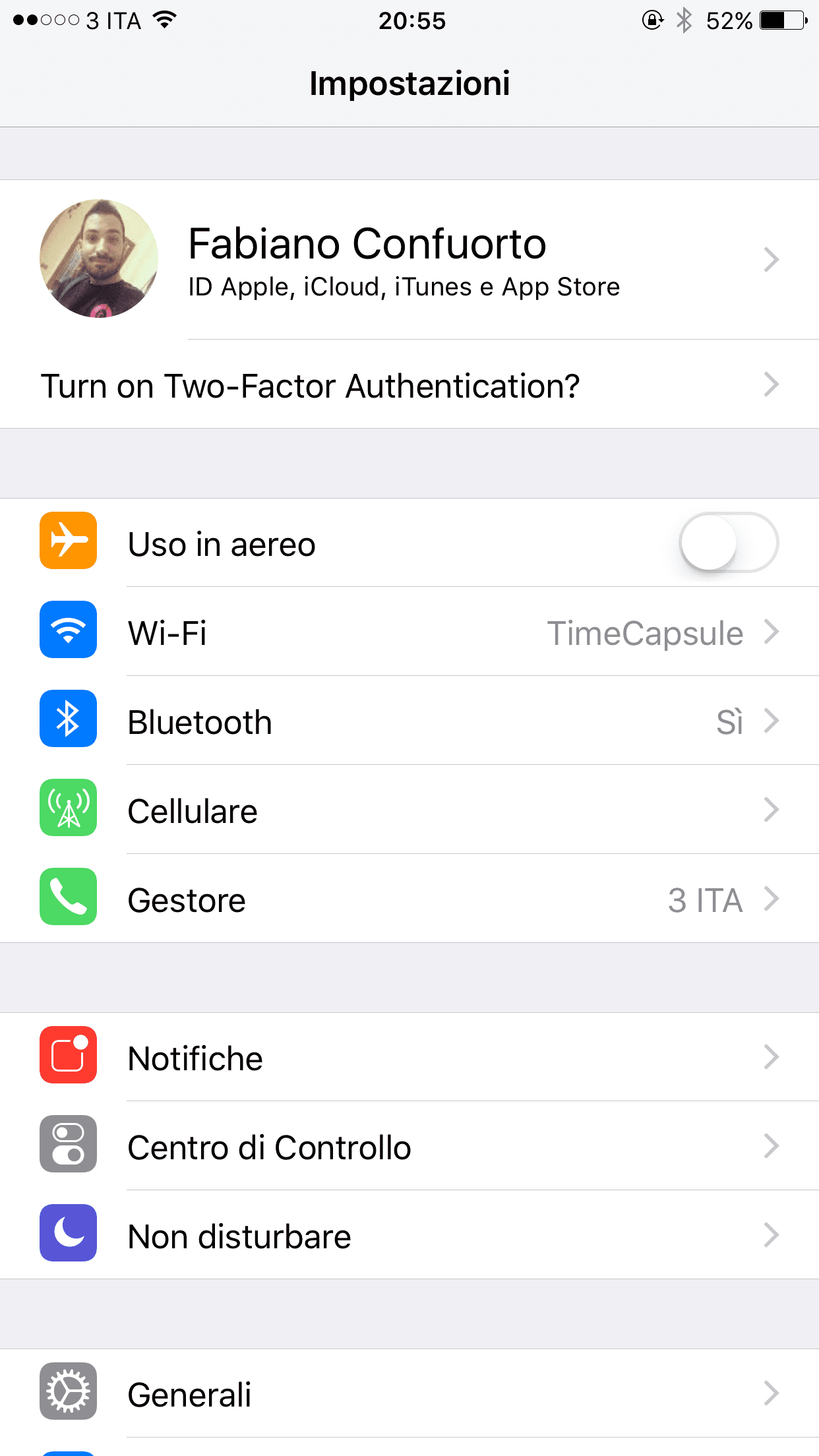Go to Notifiche settings
The height and width of the screenshot is (1456, 819).
tap(409, 1058)
